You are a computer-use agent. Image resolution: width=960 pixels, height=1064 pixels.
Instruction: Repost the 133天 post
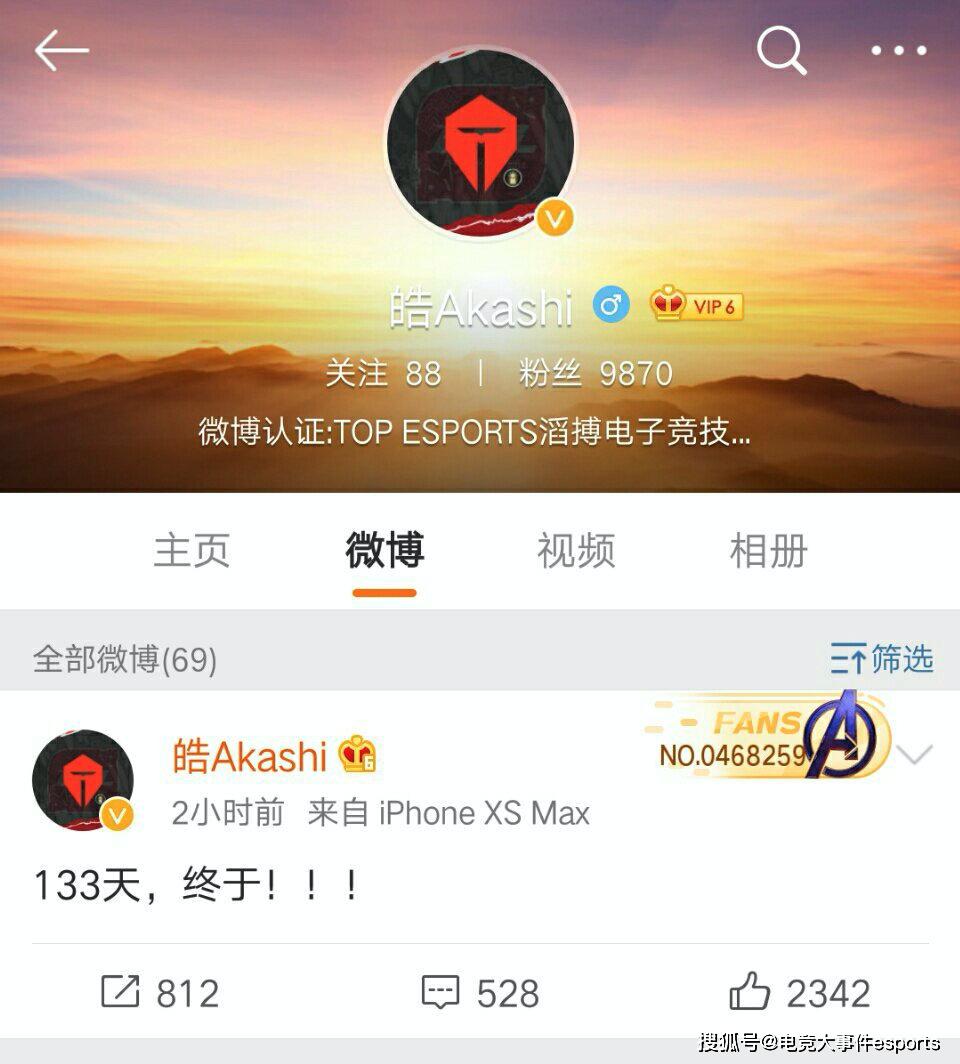point(160,993)
